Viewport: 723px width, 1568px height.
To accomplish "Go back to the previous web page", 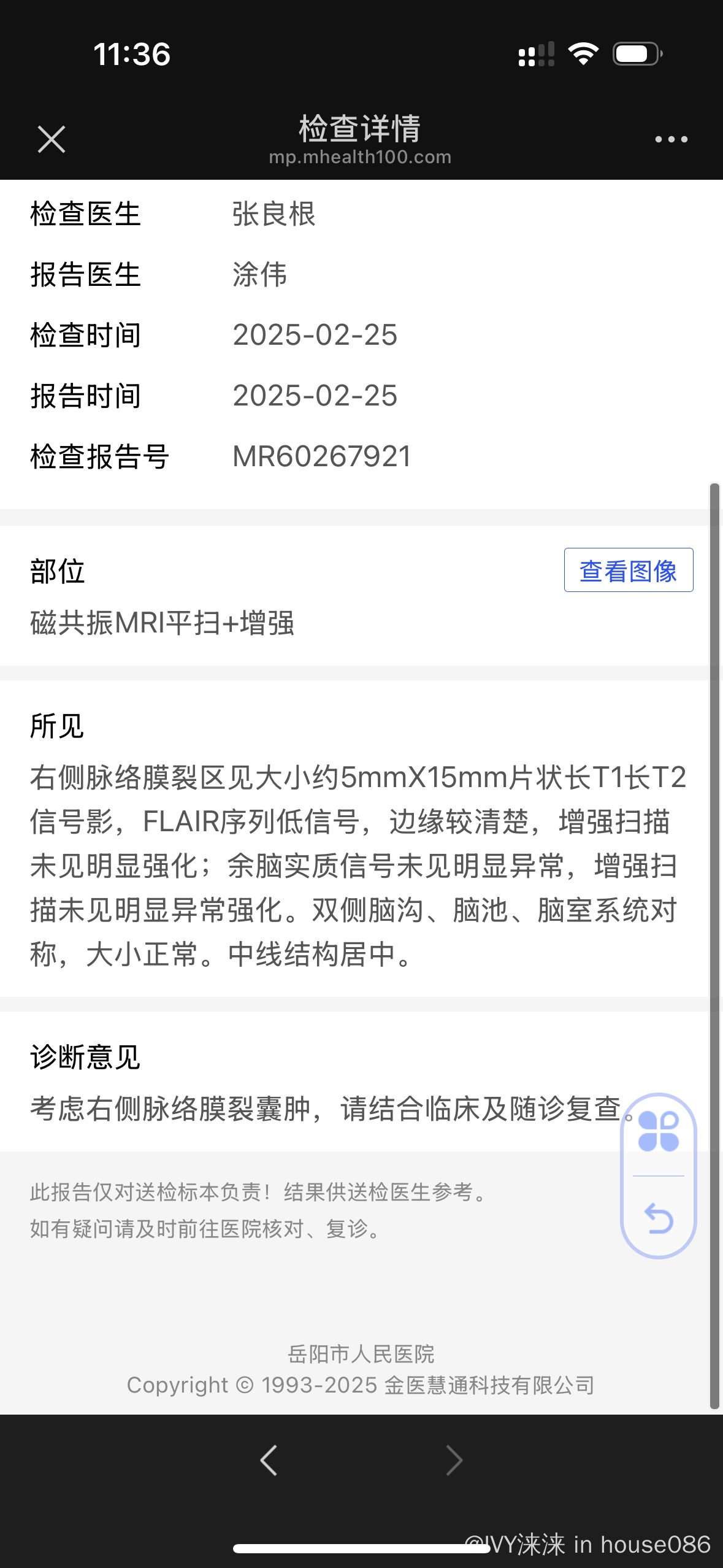I will point(269,1460).
